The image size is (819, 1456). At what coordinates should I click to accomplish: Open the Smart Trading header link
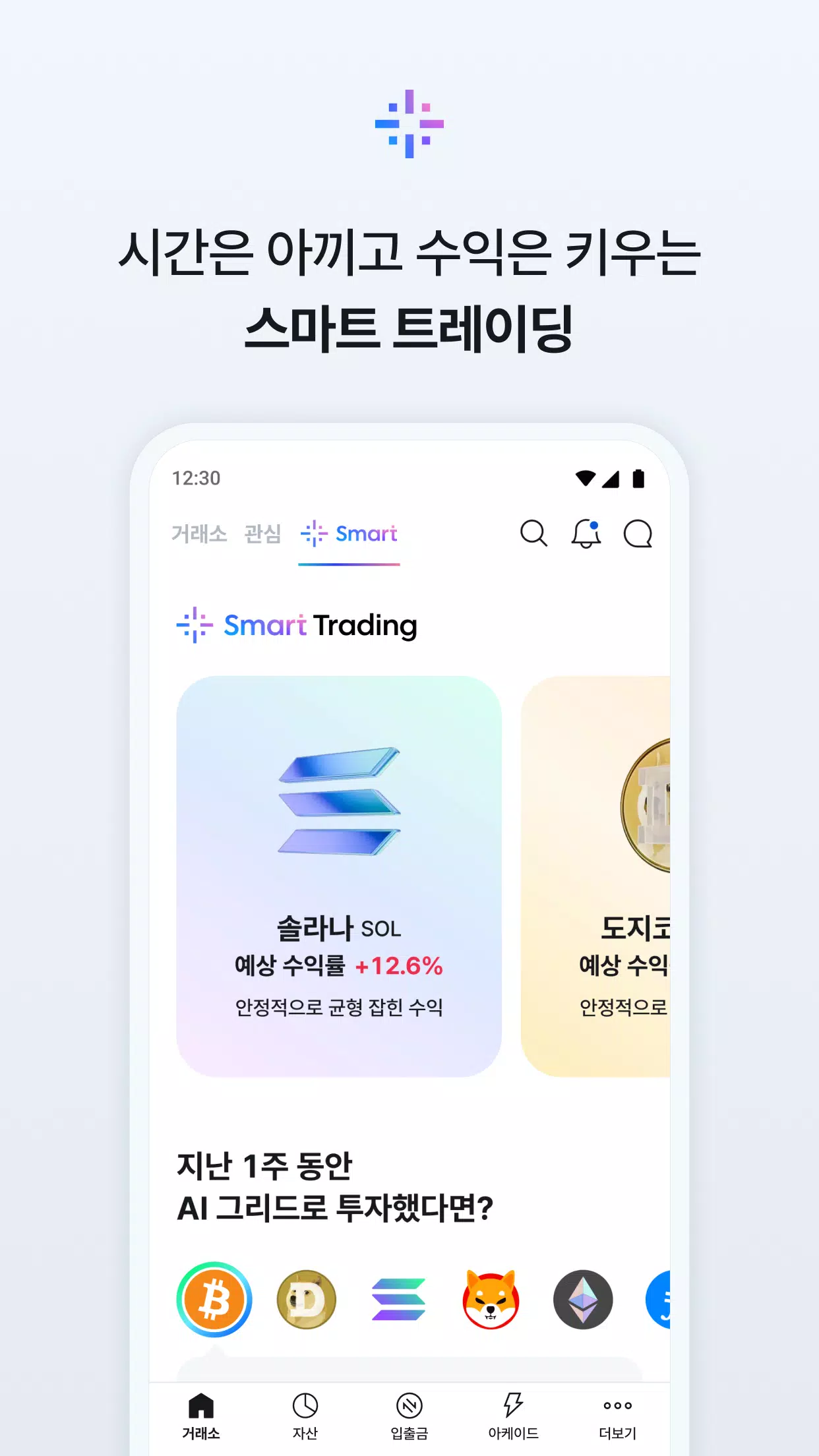pos(297,625)
